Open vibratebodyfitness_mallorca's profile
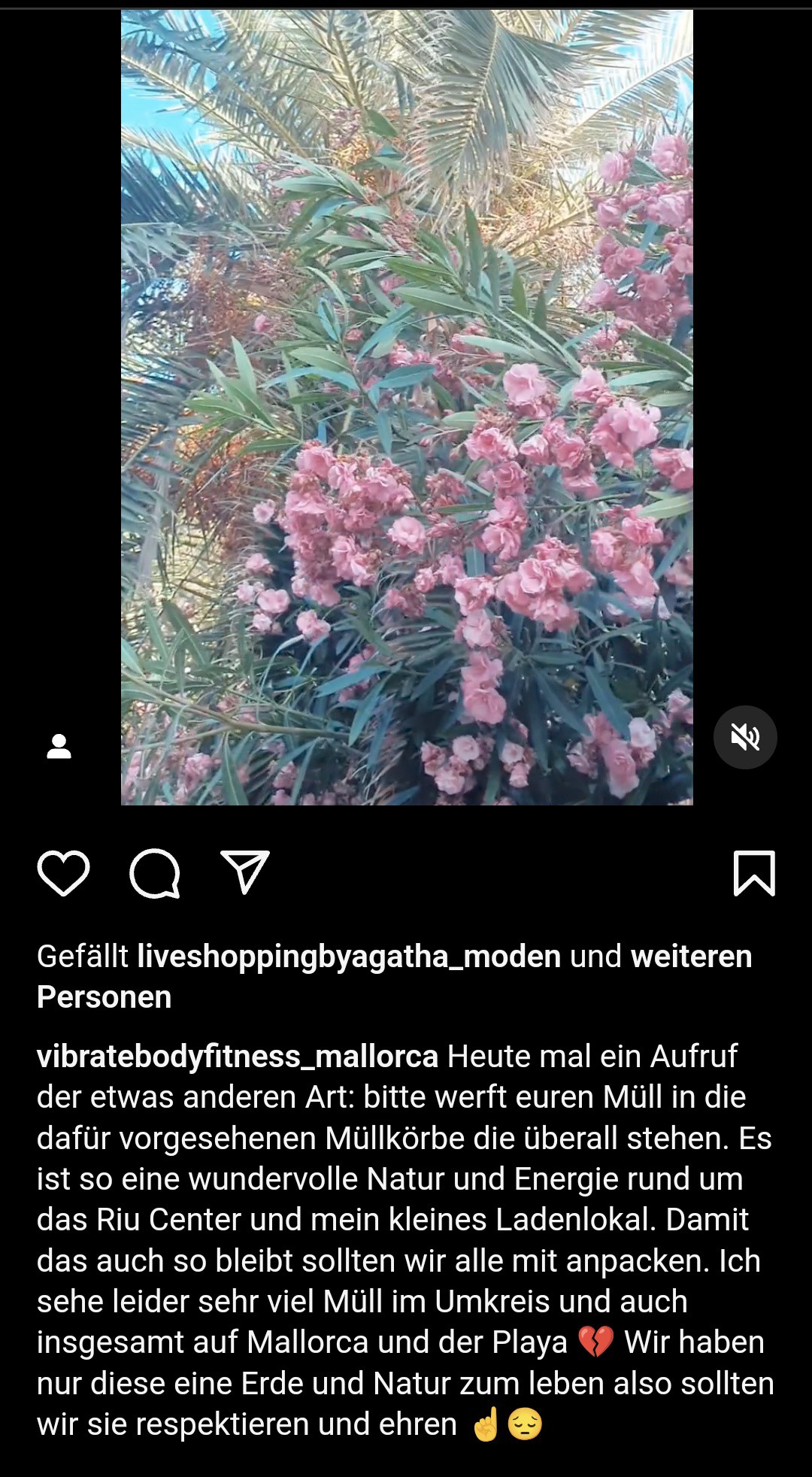 tap(238, 1056)
